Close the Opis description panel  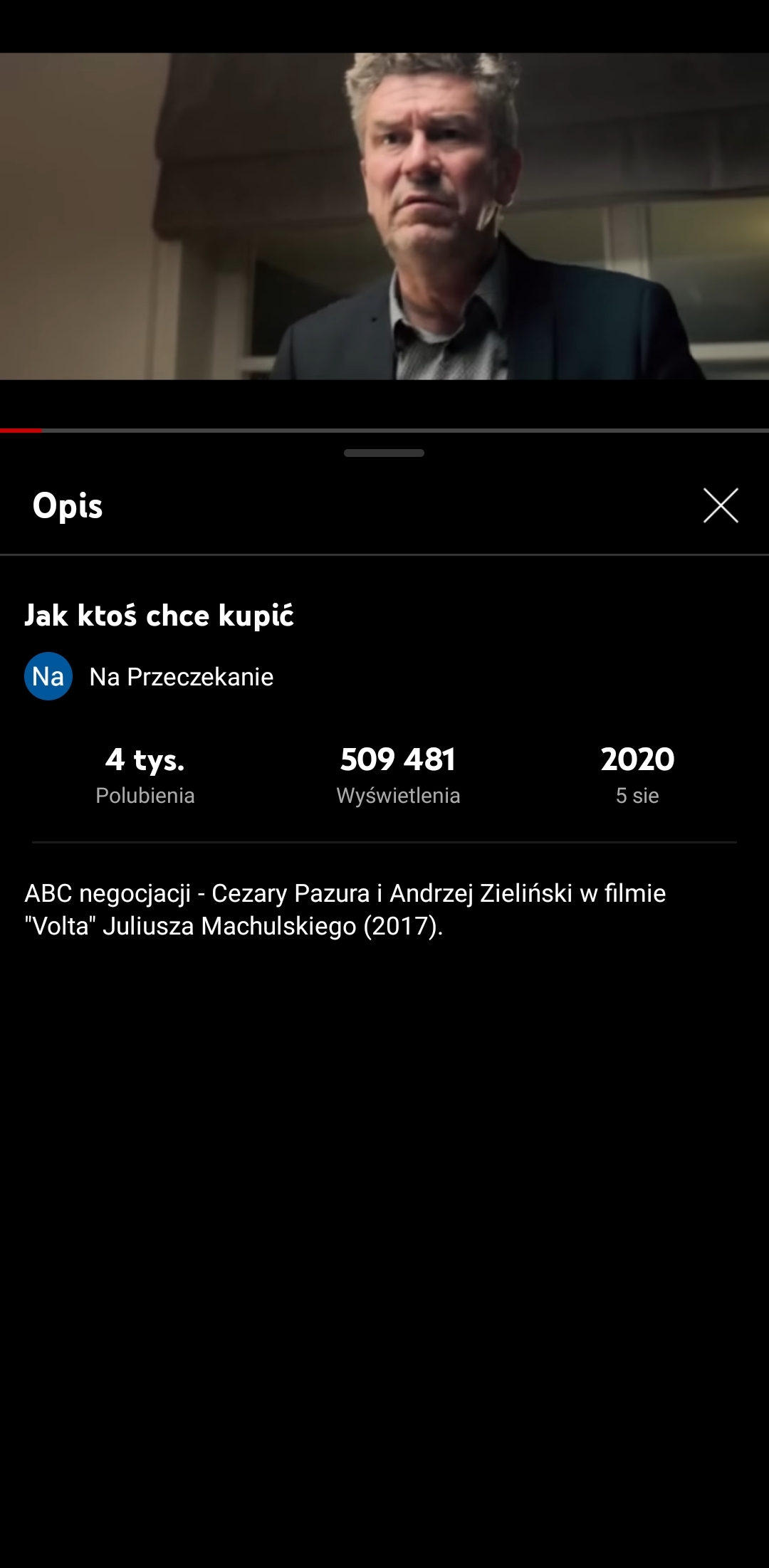(x=721, y=506)
